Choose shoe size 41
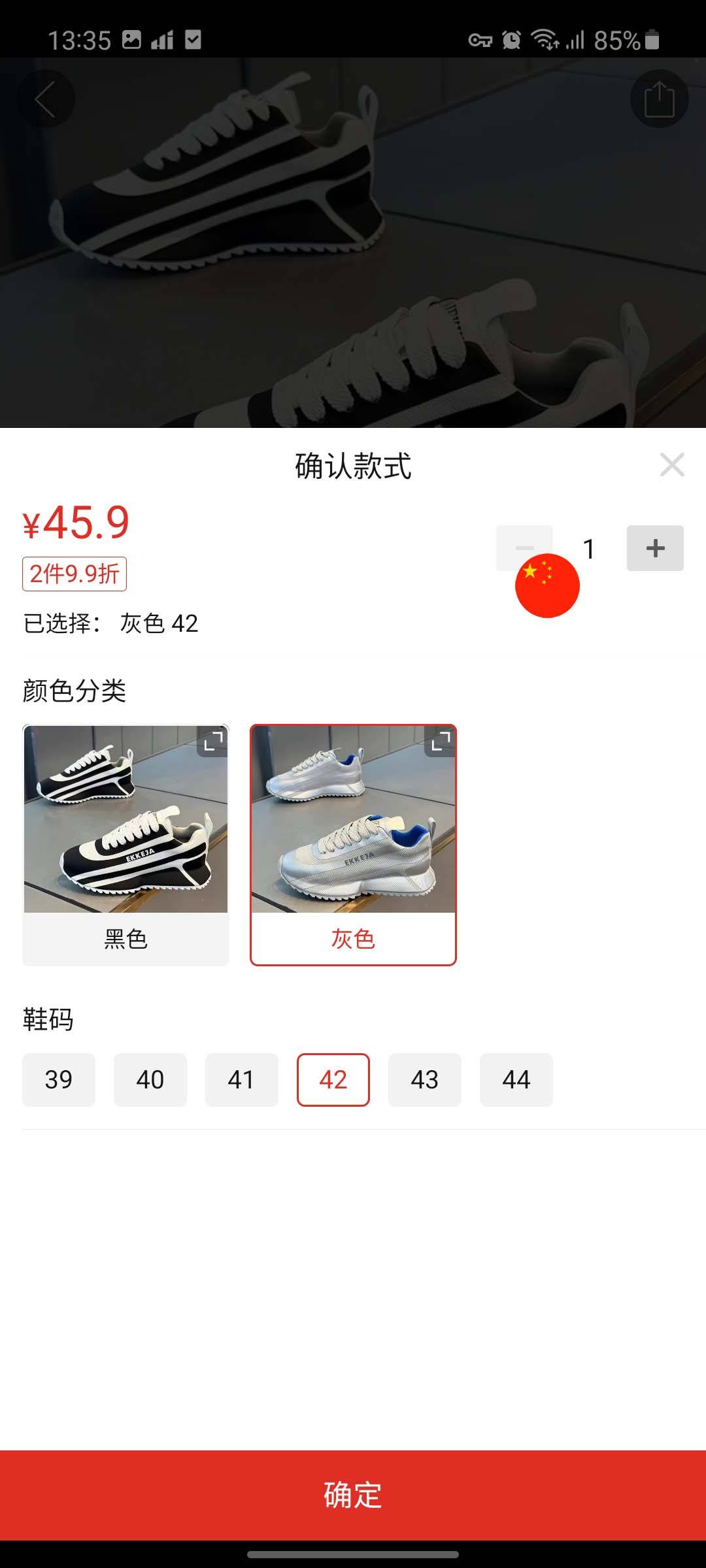Viewport: 706px width, 1568px height. [x=242, y=1080]
